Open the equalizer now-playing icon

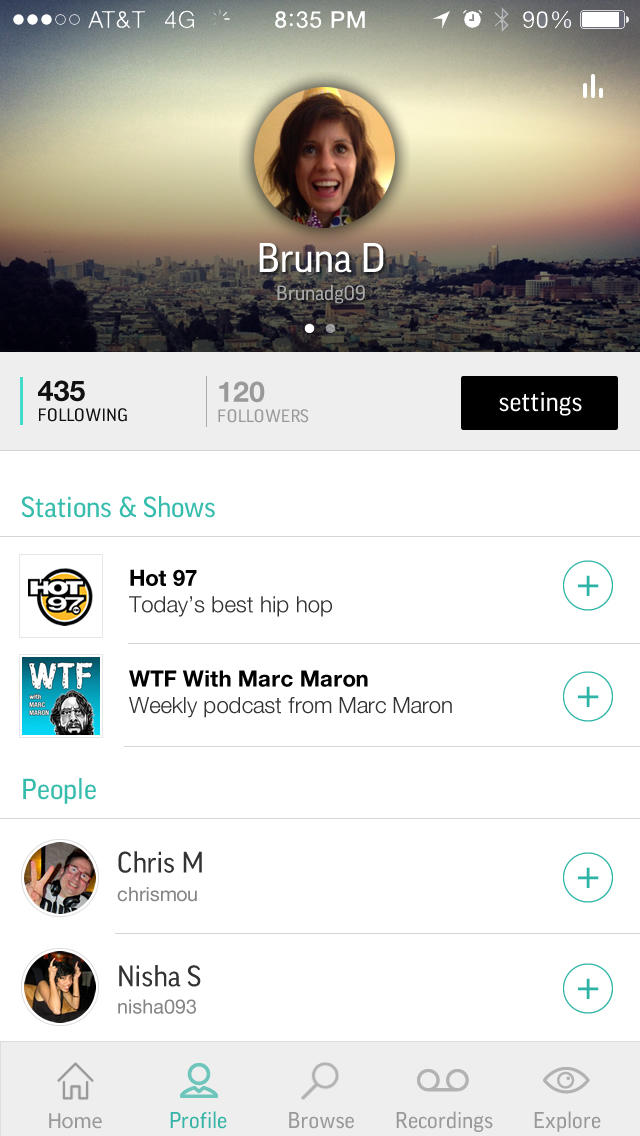coord(593,87)
